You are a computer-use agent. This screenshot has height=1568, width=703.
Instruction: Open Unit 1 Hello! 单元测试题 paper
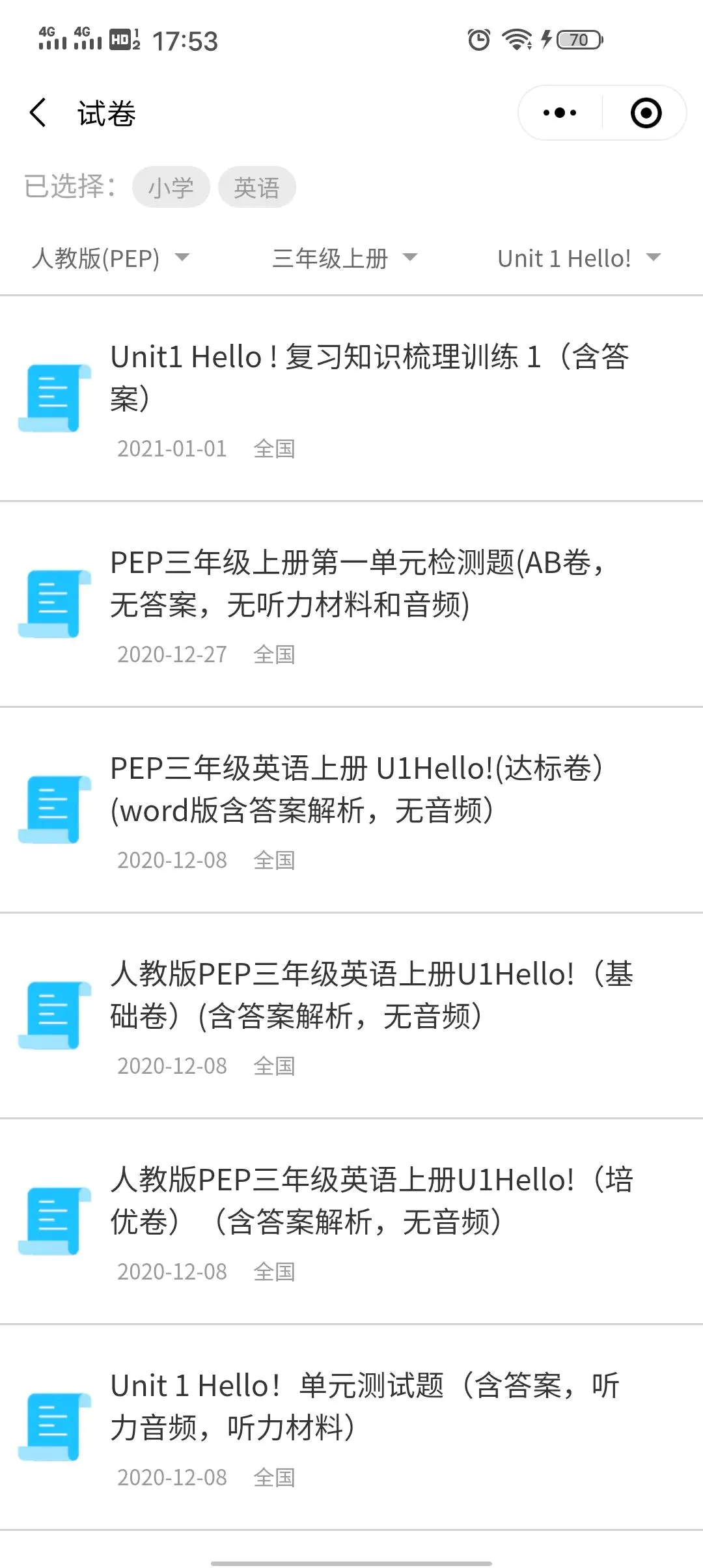coord(365,1407)
